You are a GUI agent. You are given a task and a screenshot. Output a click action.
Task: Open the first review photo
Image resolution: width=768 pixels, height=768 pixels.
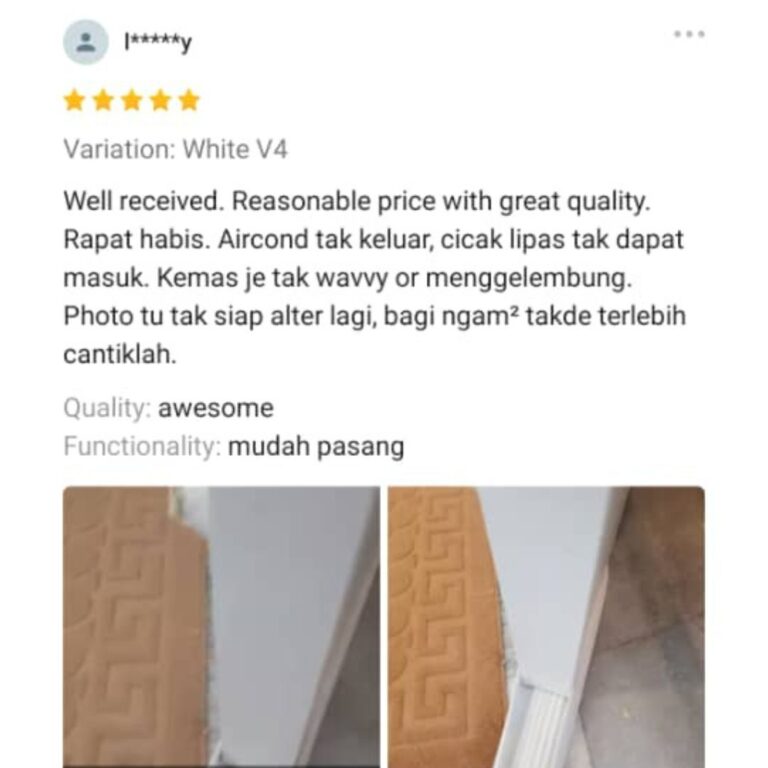point(221,626)
